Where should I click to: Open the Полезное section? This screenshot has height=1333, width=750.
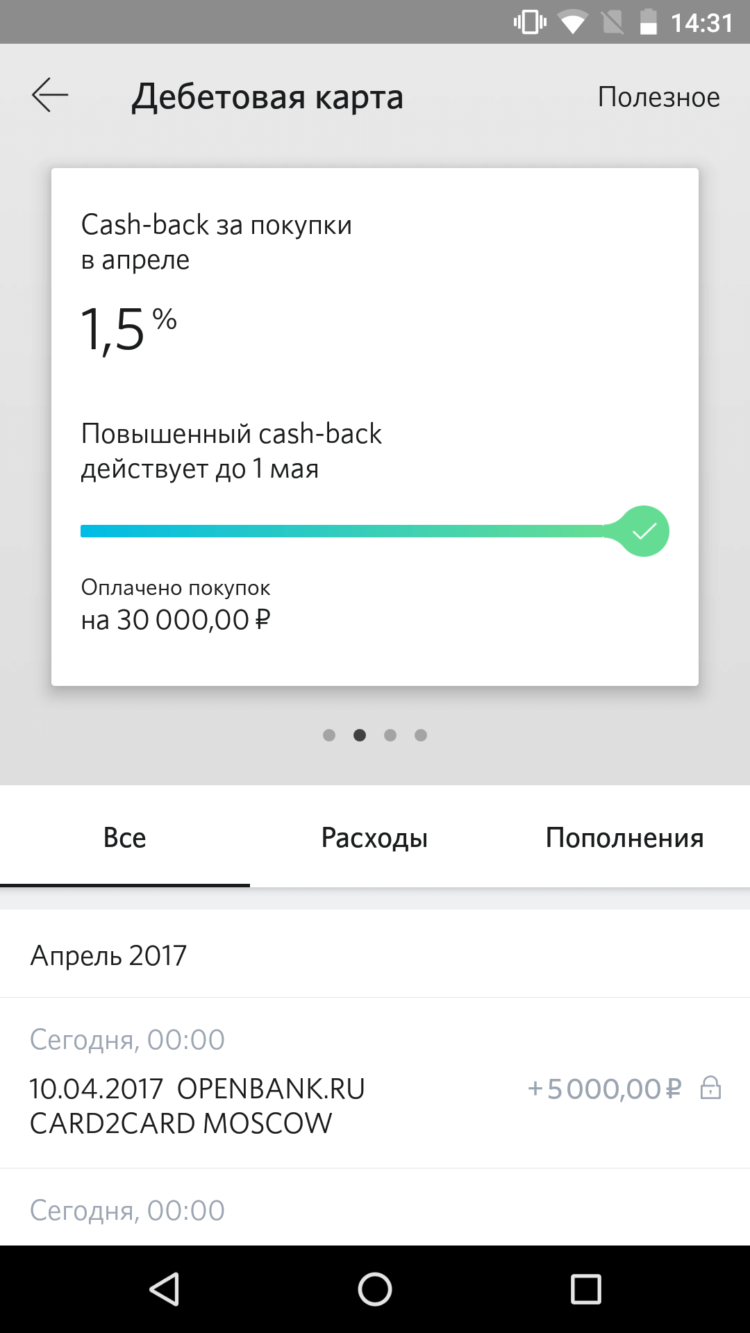pyautogui.click(x=659, y=96)
